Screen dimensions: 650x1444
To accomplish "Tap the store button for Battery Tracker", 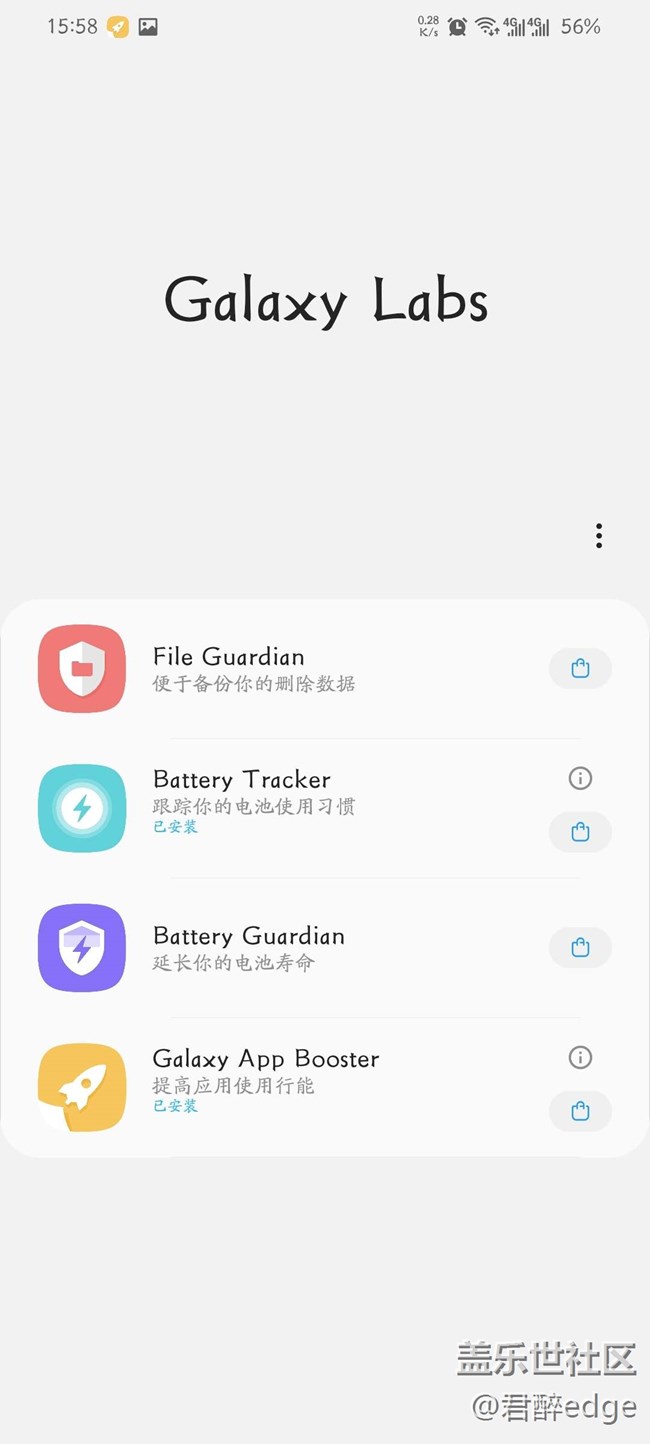I will click(x=580, y=832).
